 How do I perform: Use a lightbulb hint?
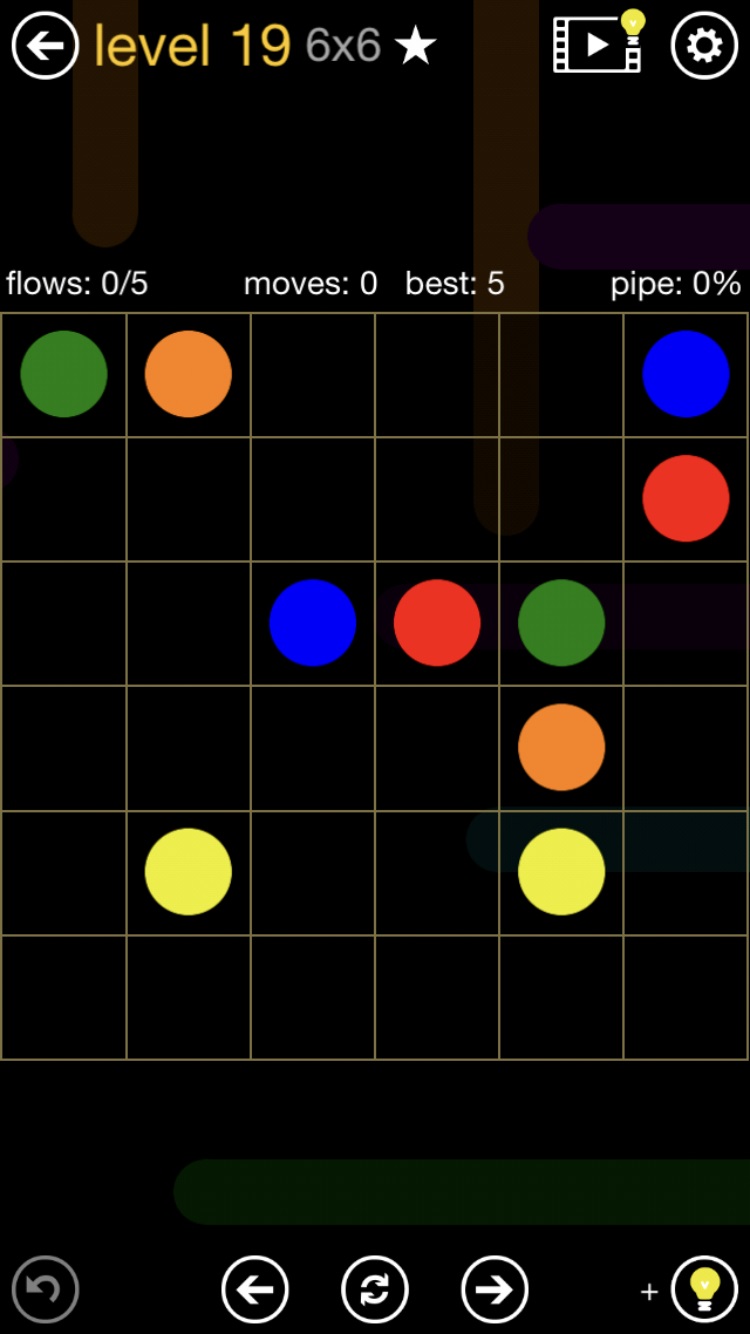pos(705,1289)
